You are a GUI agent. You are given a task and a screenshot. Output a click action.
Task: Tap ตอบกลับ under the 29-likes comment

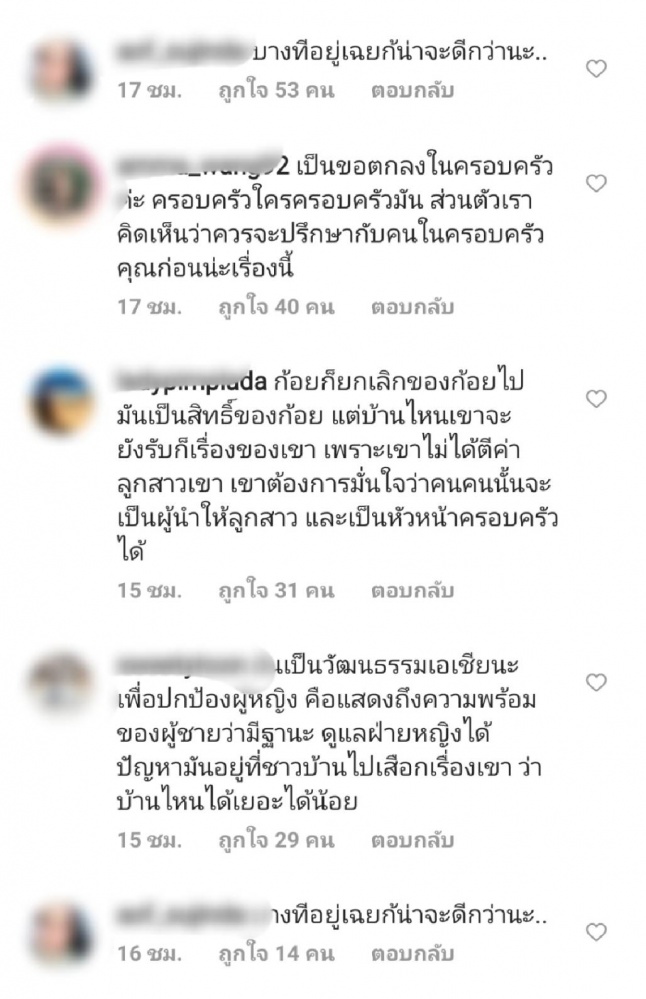(x=412, y=840)
